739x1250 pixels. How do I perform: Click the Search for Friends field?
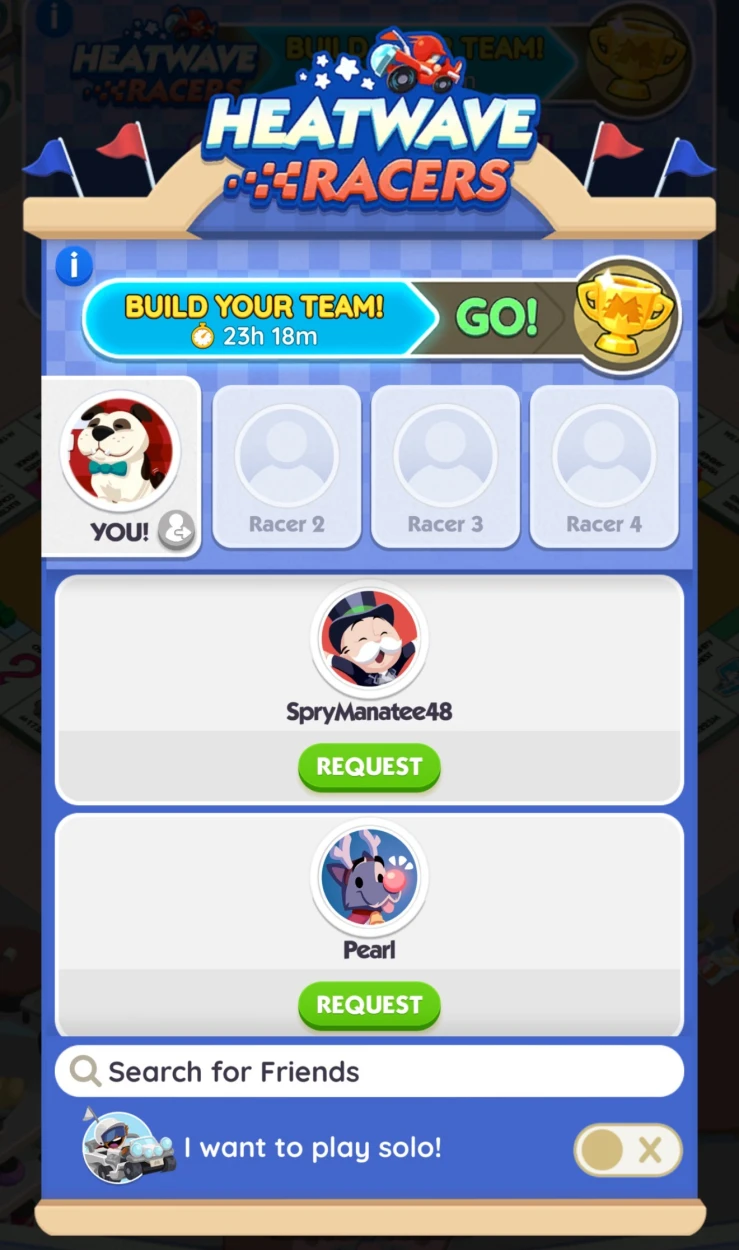(x=369, y=1071)
